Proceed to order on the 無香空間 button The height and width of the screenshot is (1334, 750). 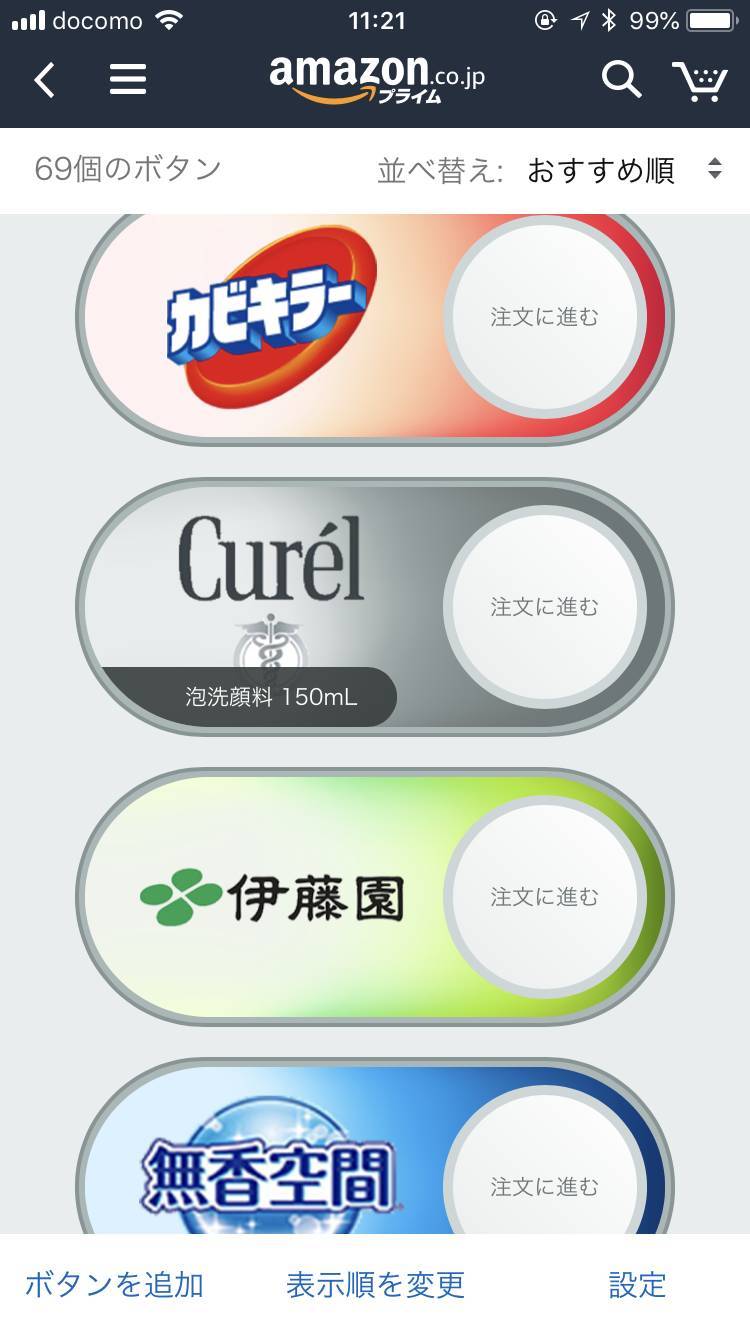pyautogui.click(x=544, y=1185)
